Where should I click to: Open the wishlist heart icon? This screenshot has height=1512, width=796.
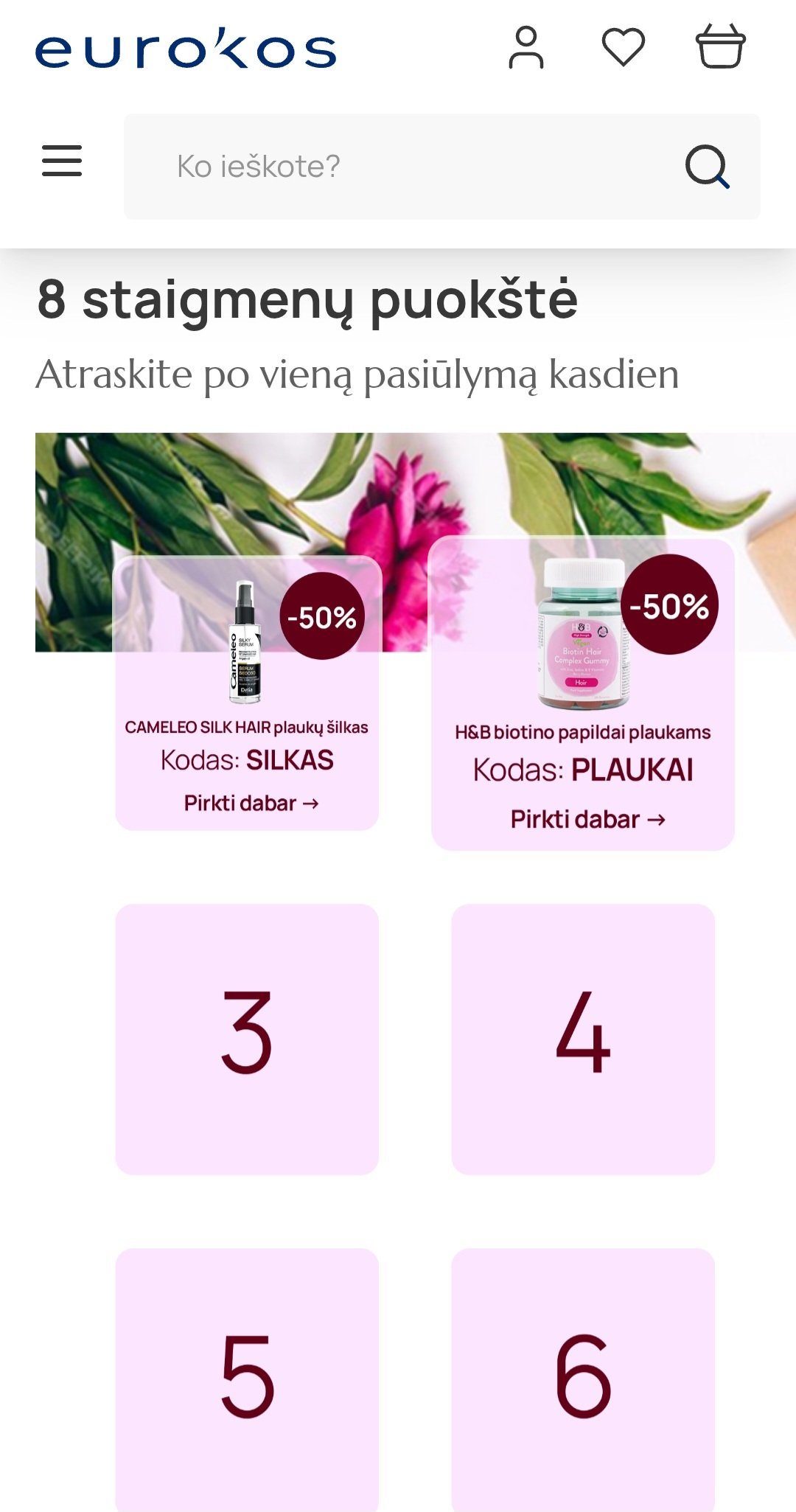[624, 47]
